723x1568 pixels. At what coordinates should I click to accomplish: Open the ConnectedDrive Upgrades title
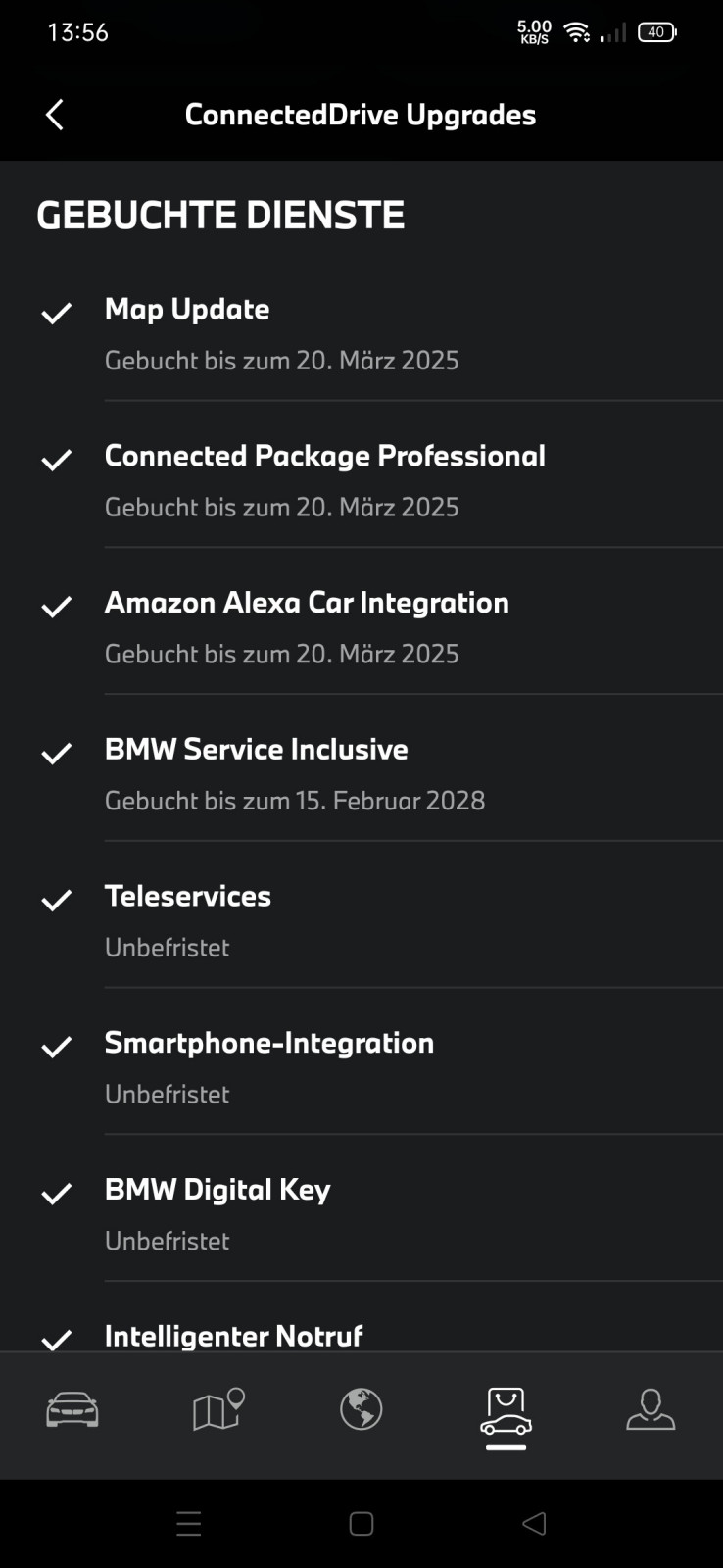(360, 114)
